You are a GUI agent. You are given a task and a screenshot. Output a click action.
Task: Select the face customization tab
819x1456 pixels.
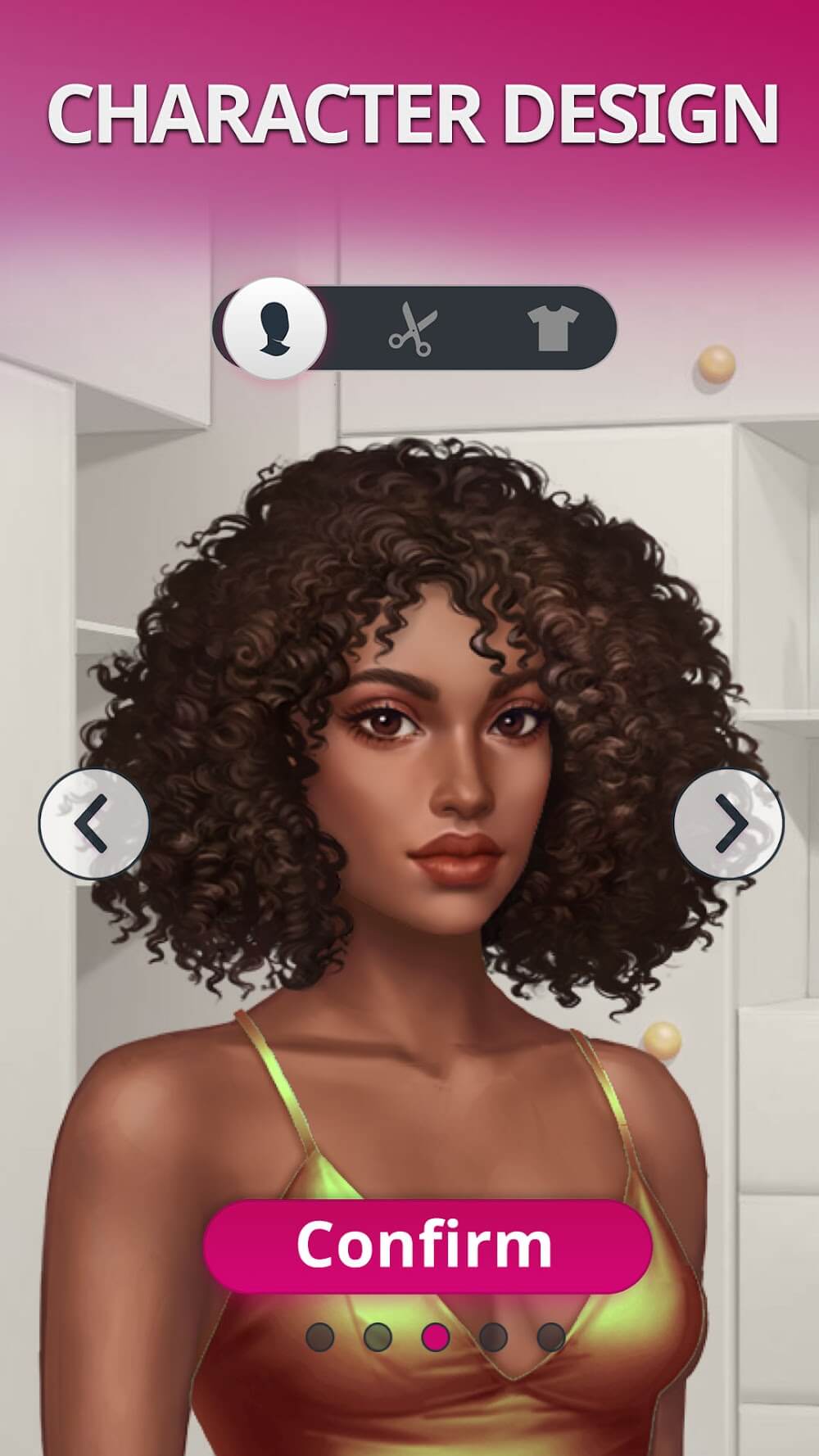(x=275, y=328)
